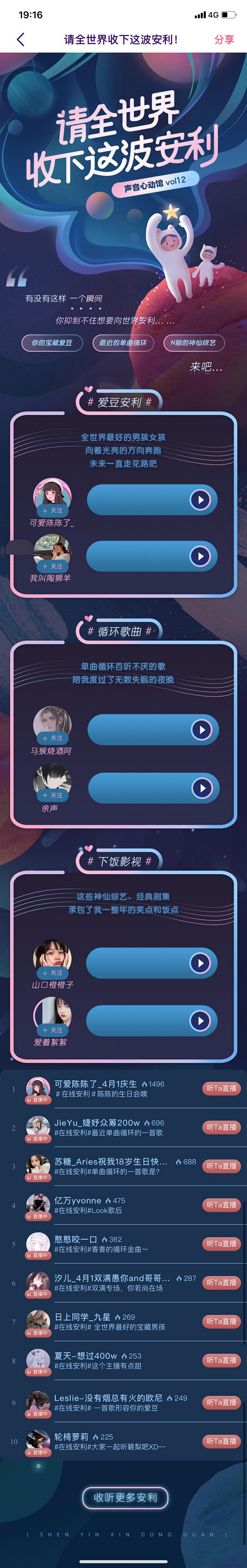Tap 听Ta直播 for 轮椅萝莉
247x1568 pixels.
[221, 1441]
